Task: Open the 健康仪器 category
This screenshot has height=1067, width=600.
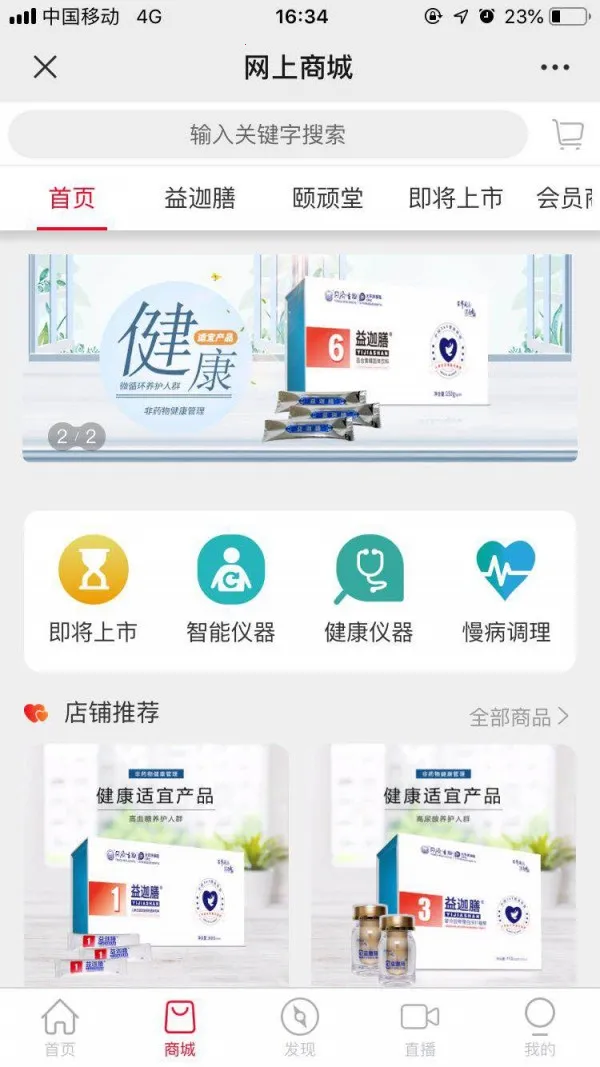Action: pyautogui.click(x=369, y=590)
